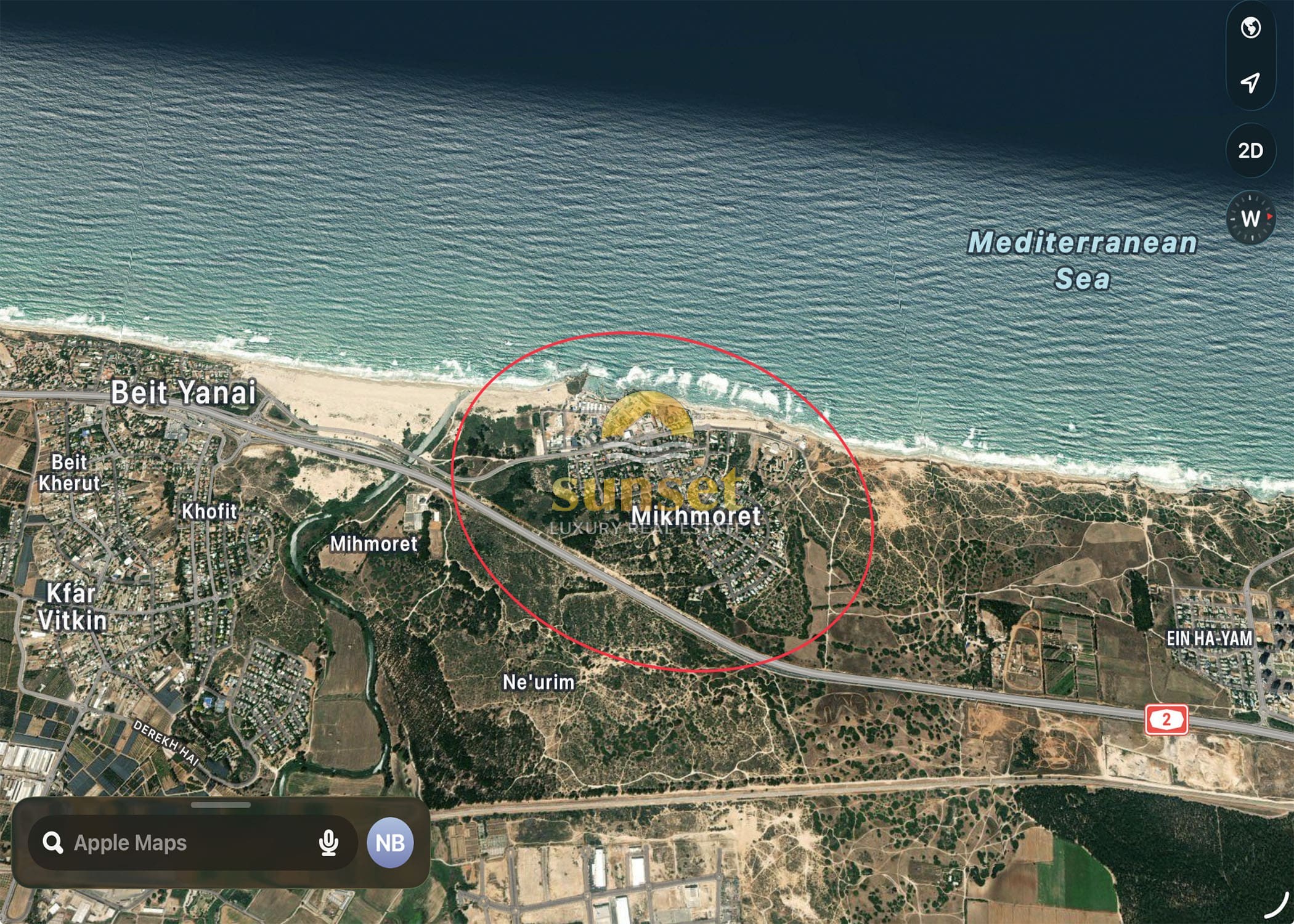Open the Apple Maps search field
This screenshot has width=1294, height=924.
click(x=185, y=843)
